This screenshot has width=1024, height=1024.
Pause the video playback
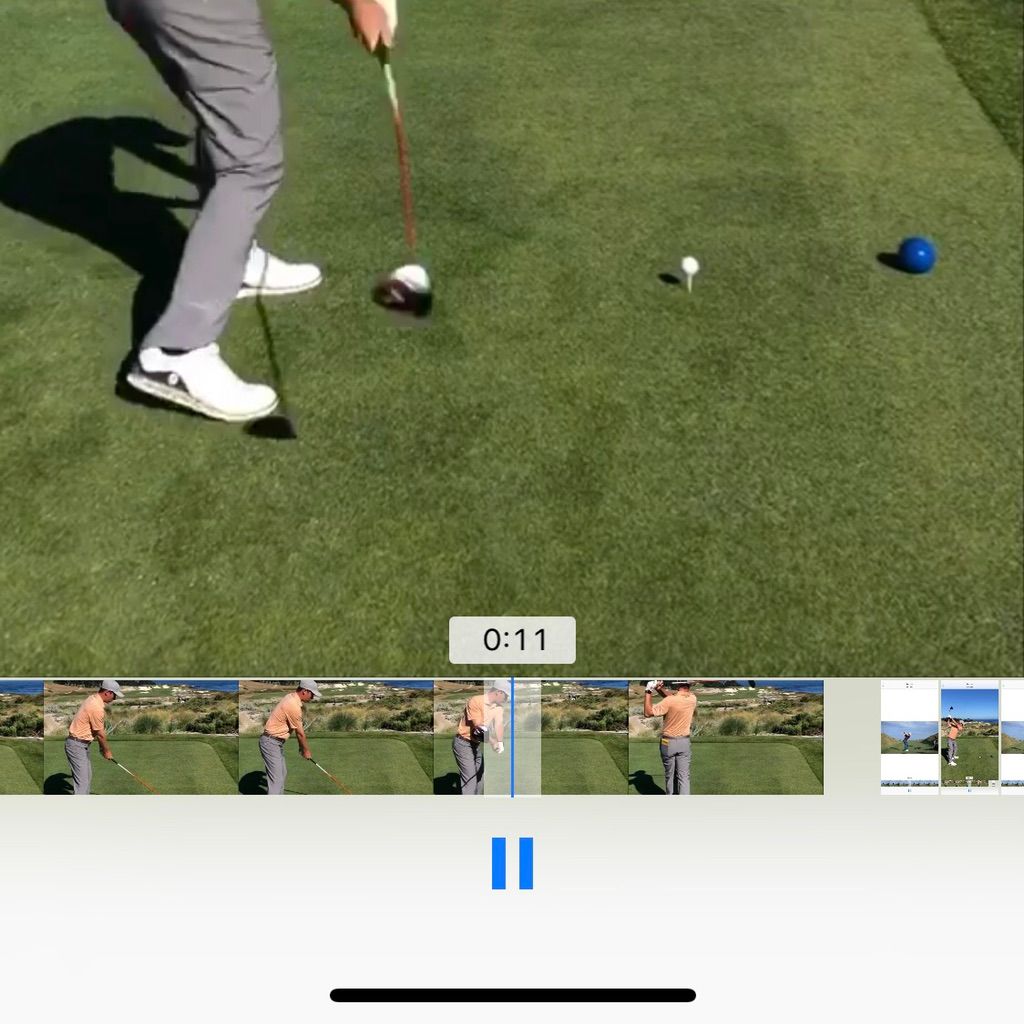(512, 863)
